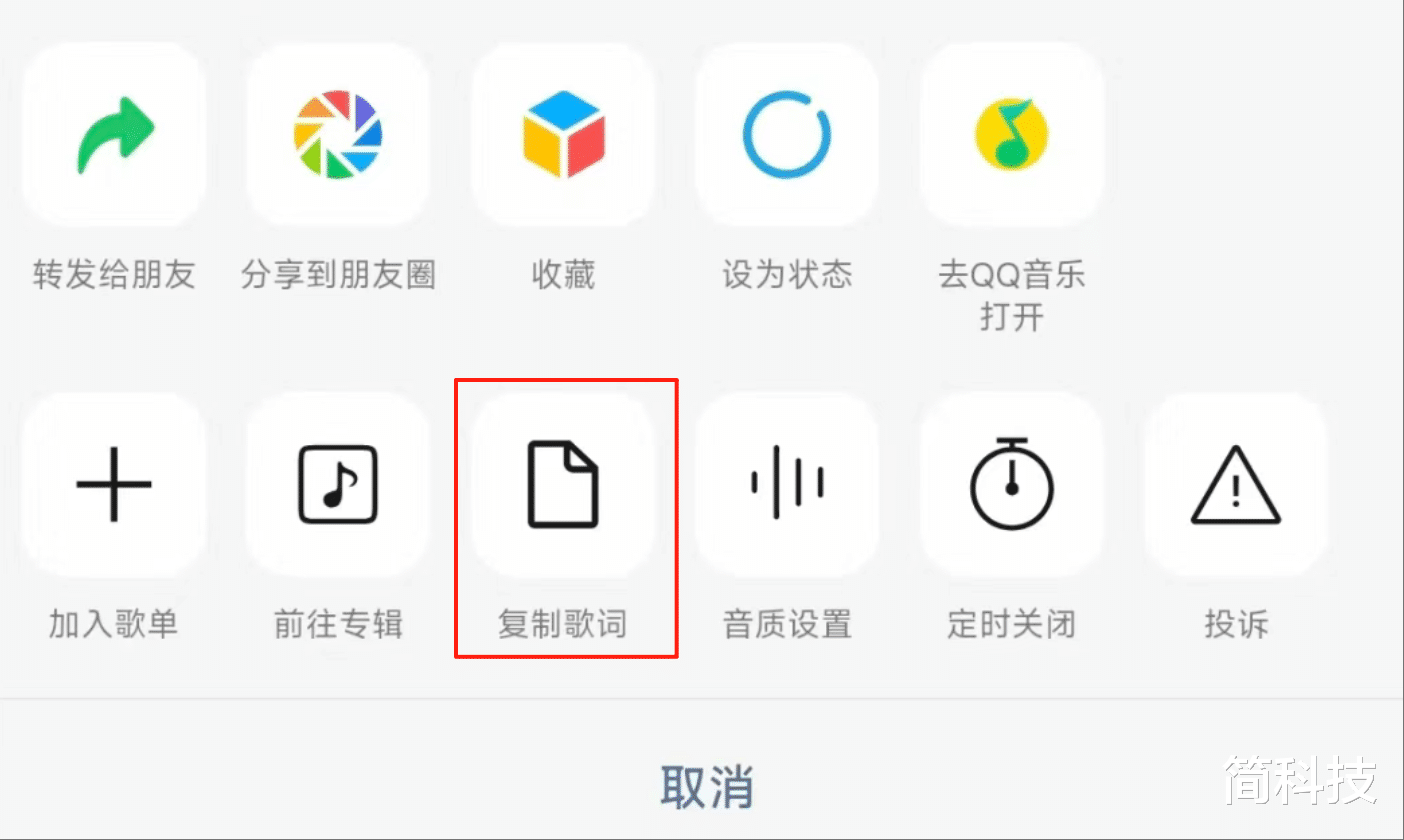Image resolution: width=1404 pixels, height=840 pixels.
Task: Copy the lyrics (复制歌词)
Action: click(x=563, y=484)
